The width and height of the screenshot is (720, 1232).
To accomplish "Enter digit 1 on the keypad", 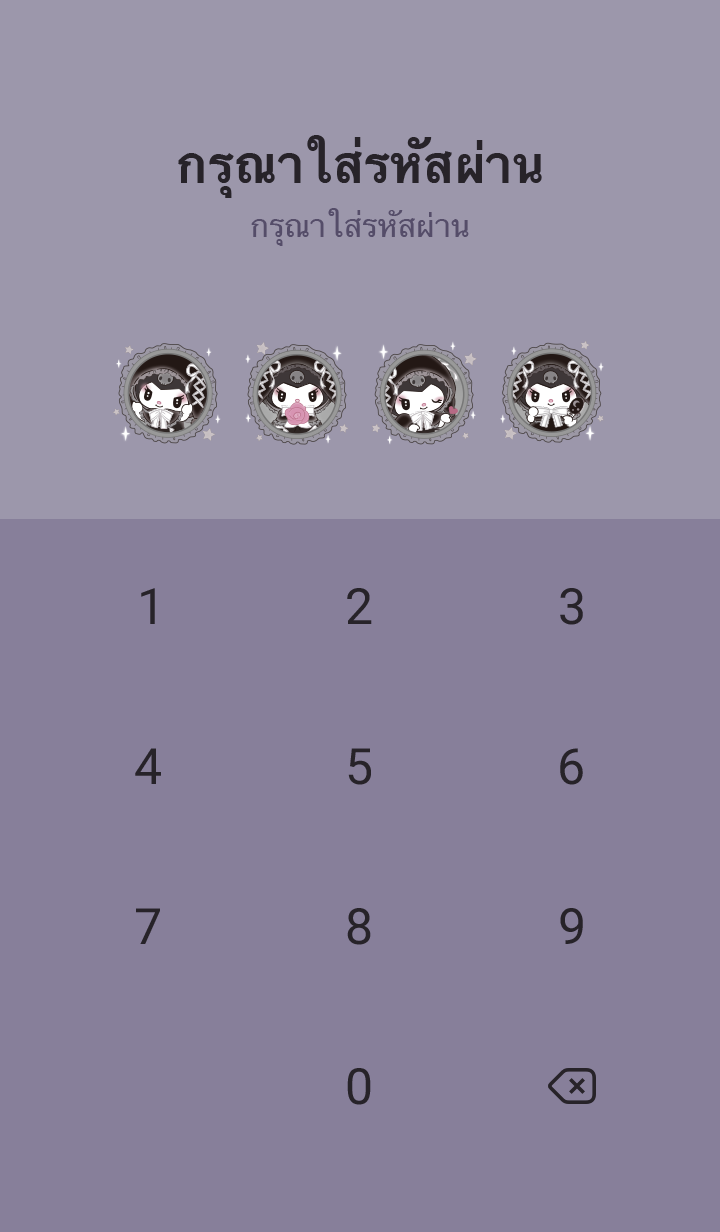I will coord(149,607).
